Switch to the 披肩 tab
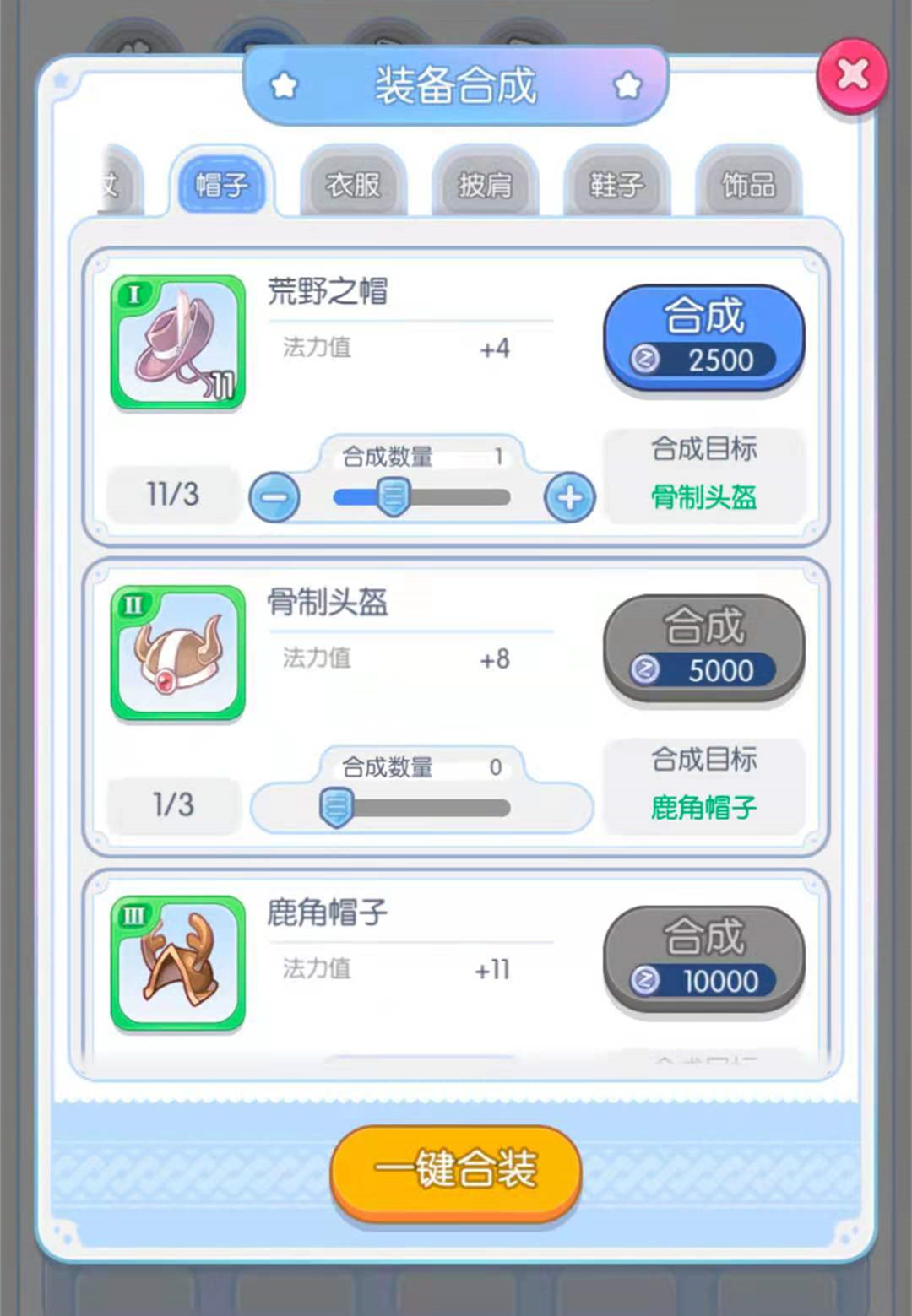The height and width of the screenshot is (1316, 912). coord(485,184)
